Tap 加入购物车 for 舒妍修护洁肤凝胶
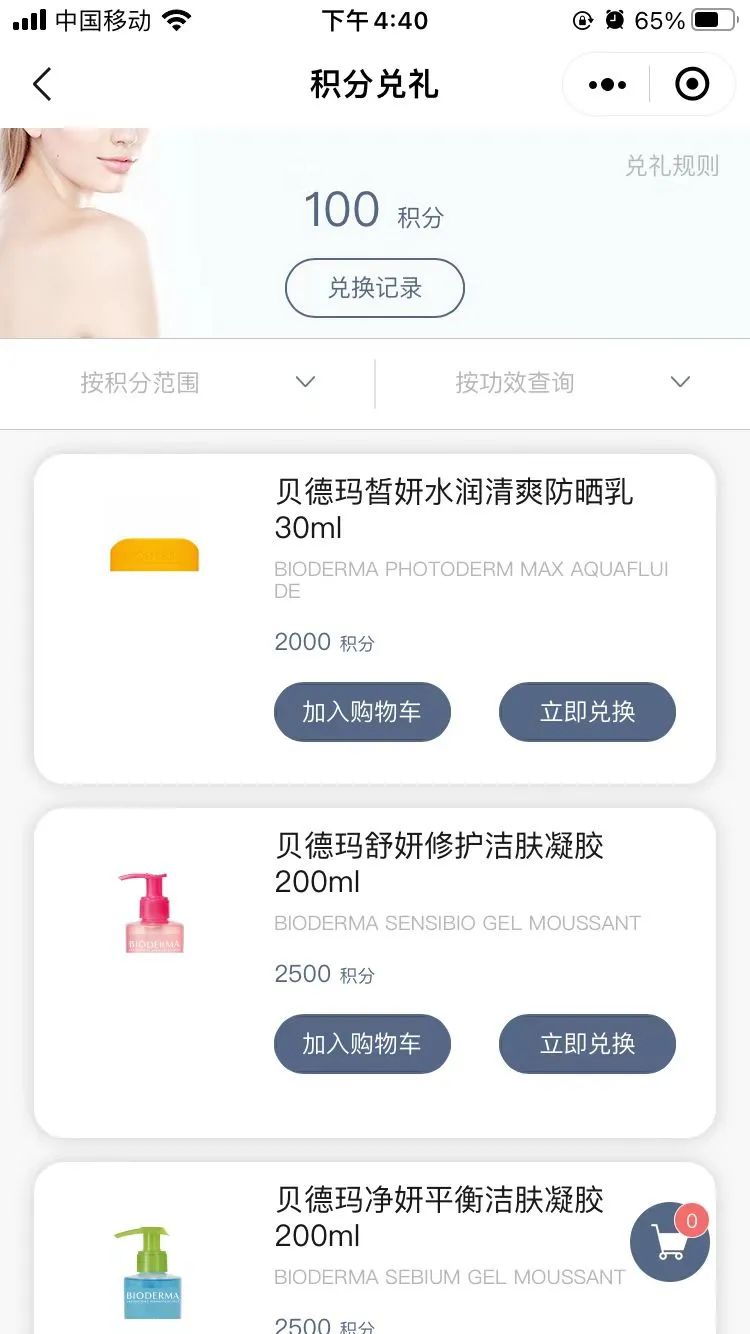This screenshot has height=1334, width=750. 362,1044
